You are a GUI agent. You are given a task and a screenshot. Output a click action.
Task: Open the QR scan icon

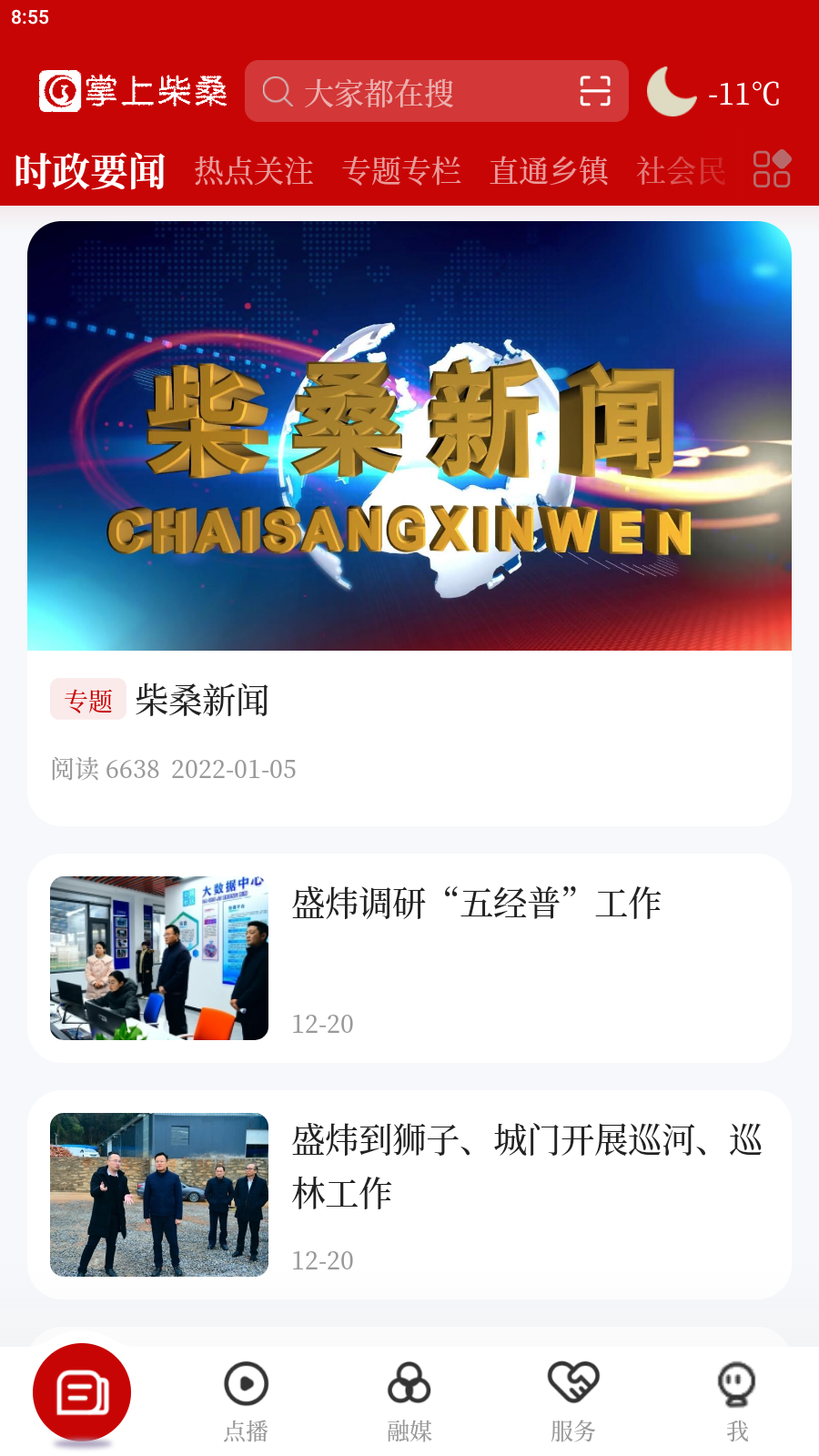pyautogui.click(x=595, y=92)
